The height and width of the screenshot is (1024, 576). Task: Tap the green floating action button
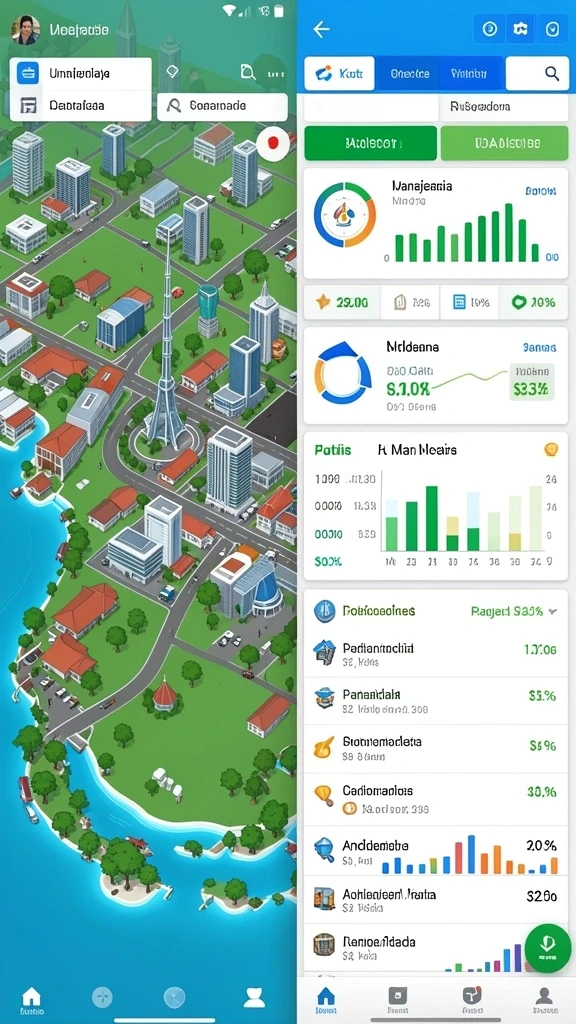[x=547, y=949]
